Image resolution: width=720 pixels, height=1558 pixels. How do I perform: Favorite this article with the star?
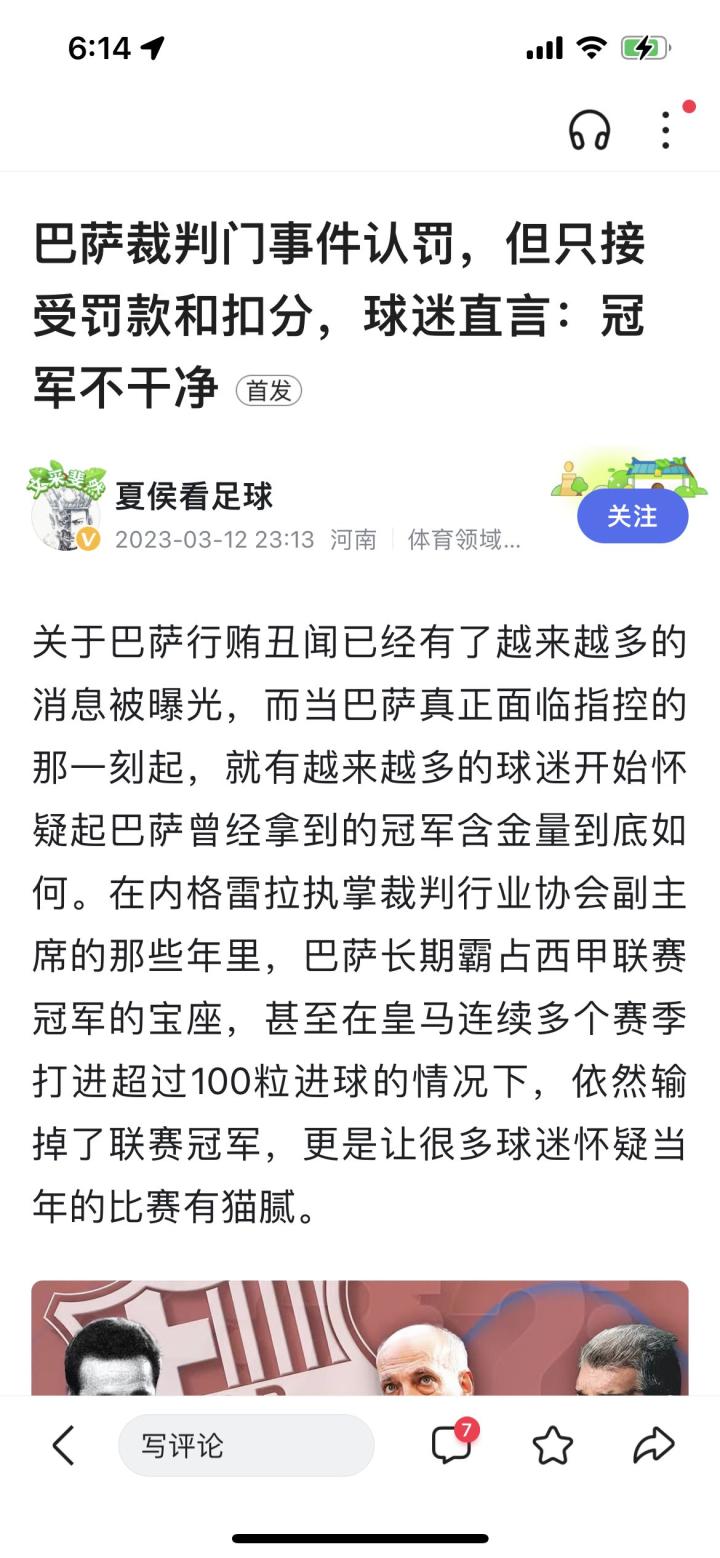tap(552, 1445)
